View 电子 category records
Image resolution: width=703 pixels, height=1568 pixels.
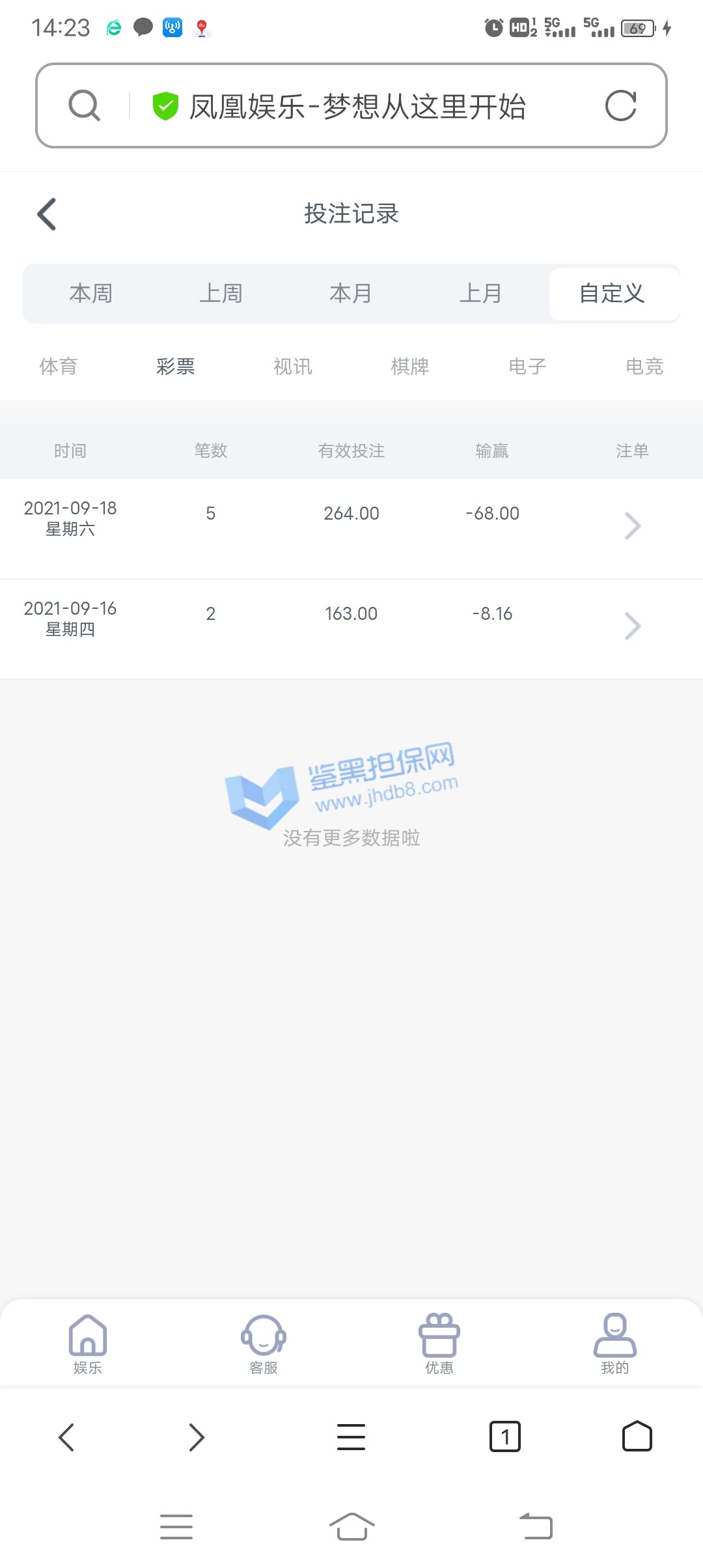click(527, 367)
